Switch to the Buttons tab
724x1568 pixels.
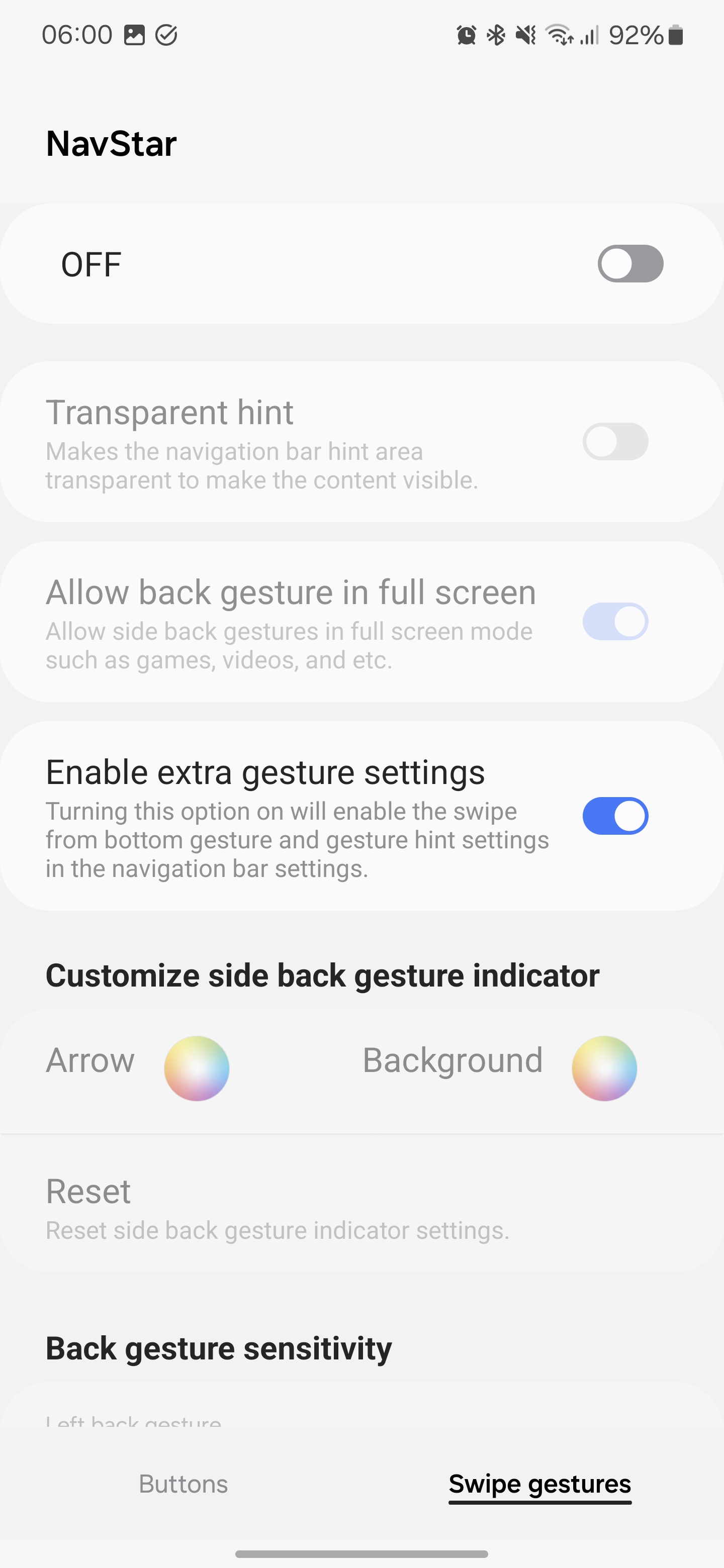tap(183, 1484)
